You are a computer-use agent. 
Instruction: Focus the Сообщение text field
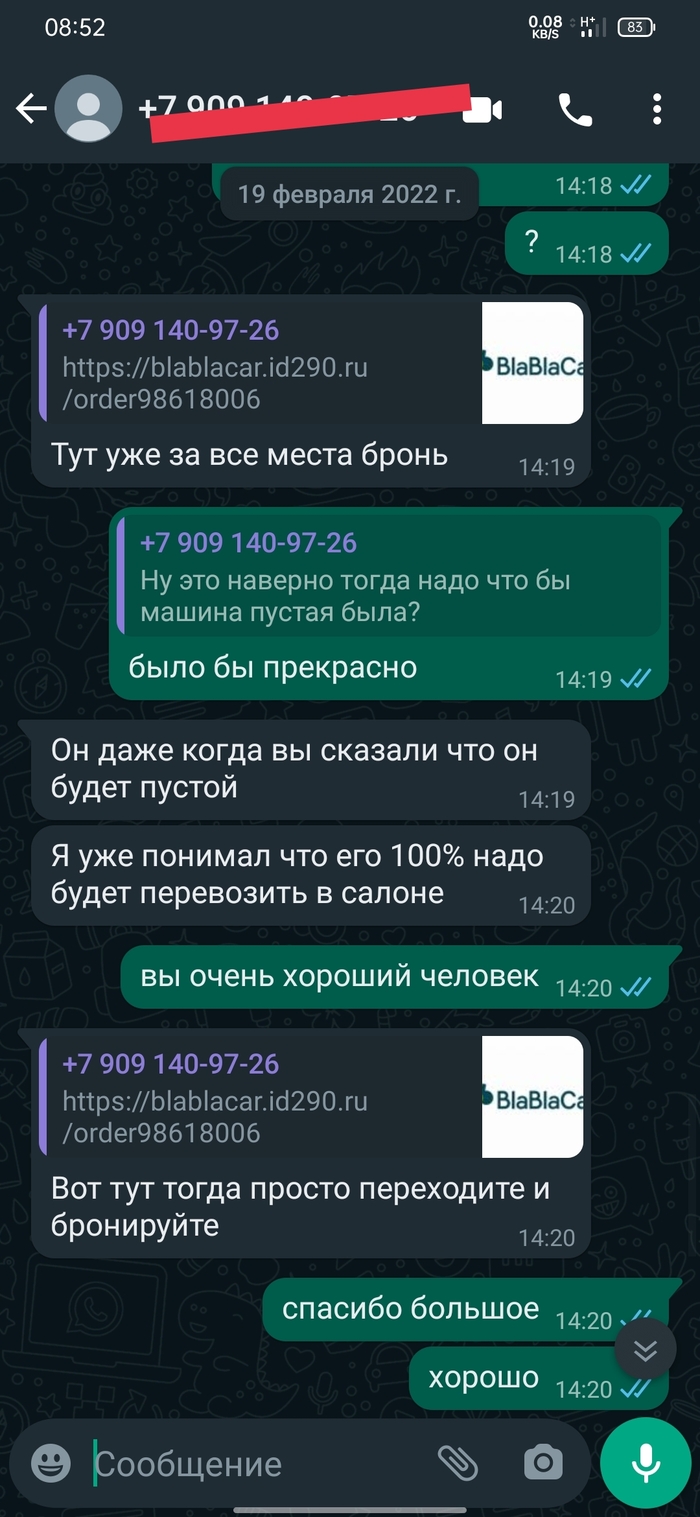point(260,1464)
